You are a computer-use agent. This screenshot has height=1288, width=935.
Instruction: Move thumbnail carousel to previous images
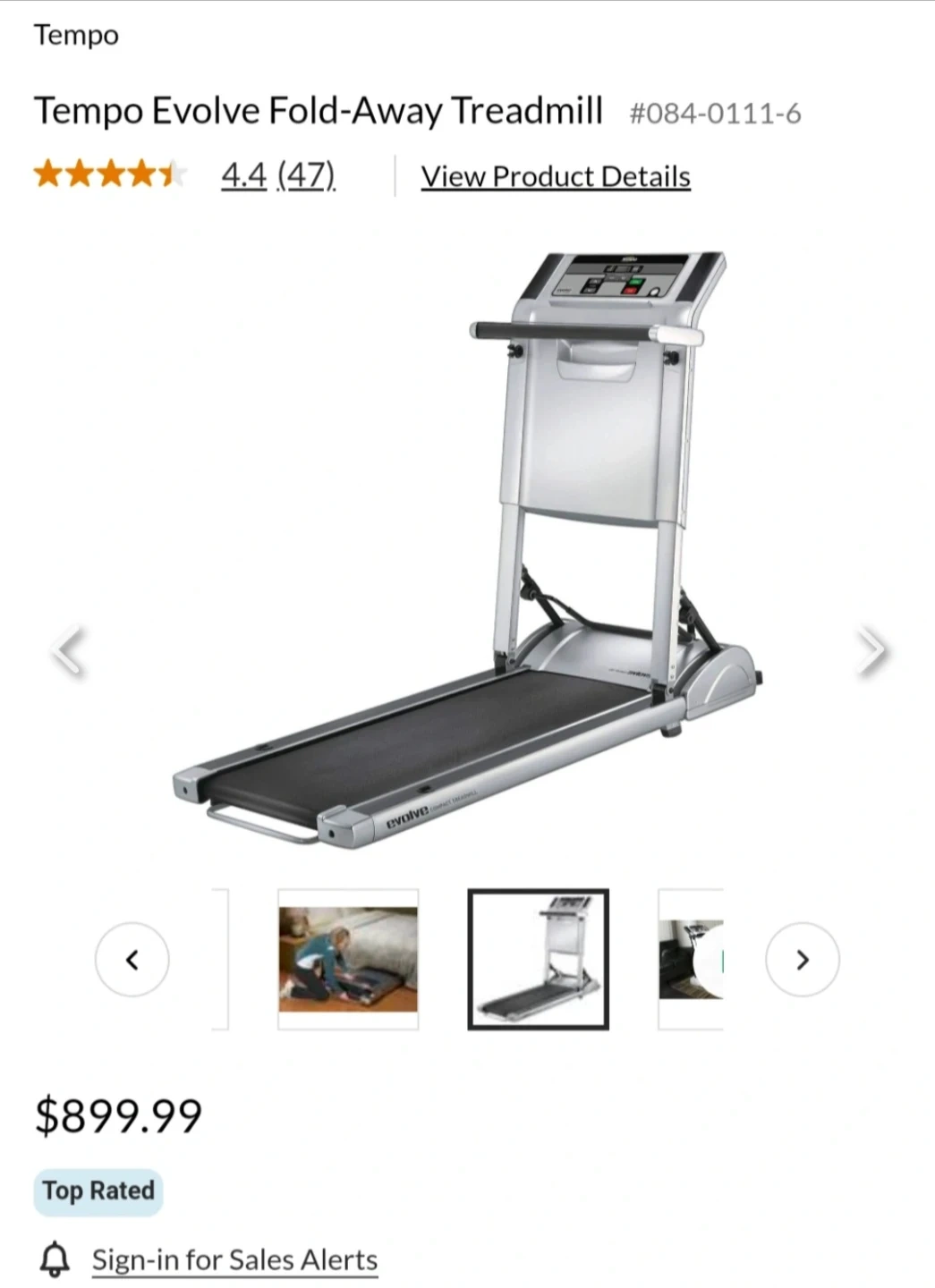point(132,960)
